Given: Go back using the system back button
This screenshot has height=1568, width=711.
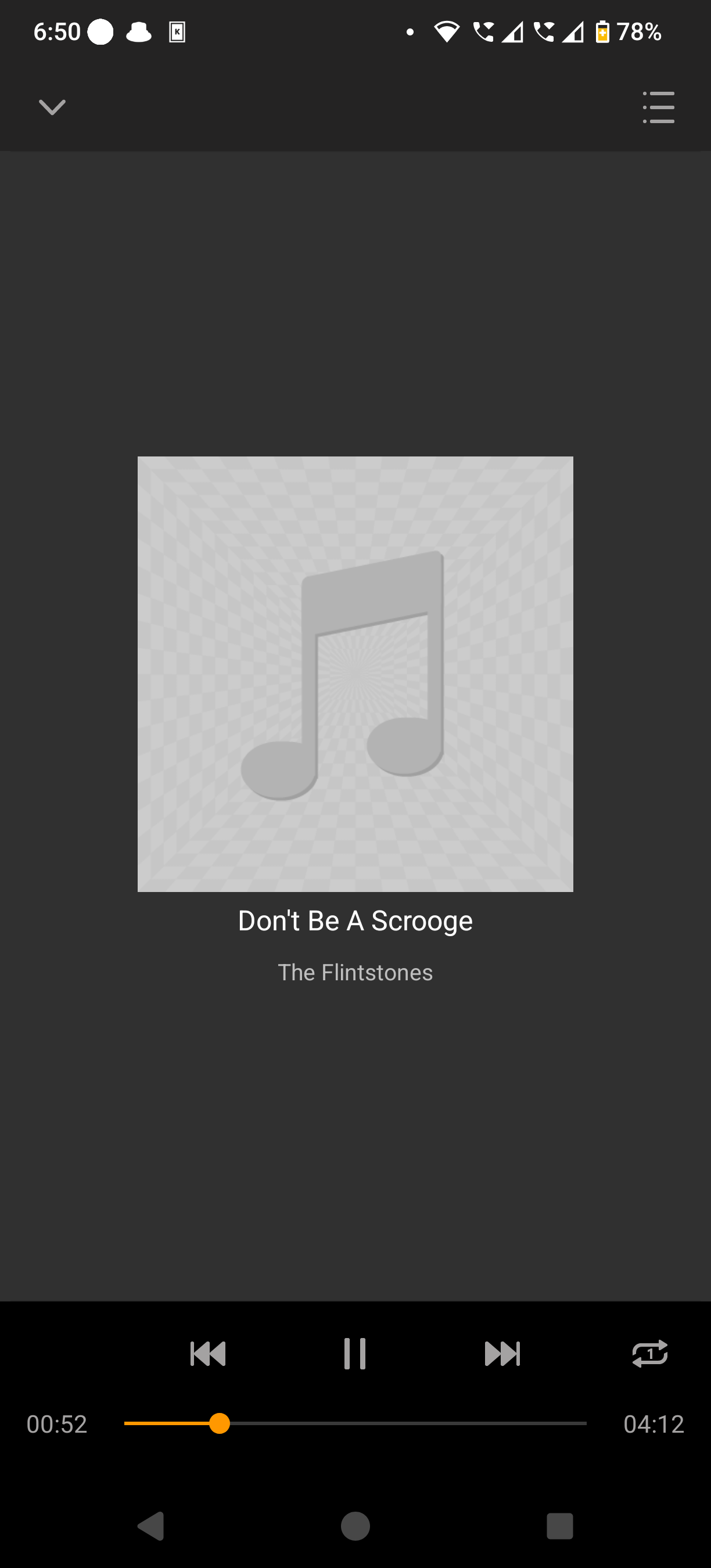Looking at the screenshot, I should pos(151,1526).
